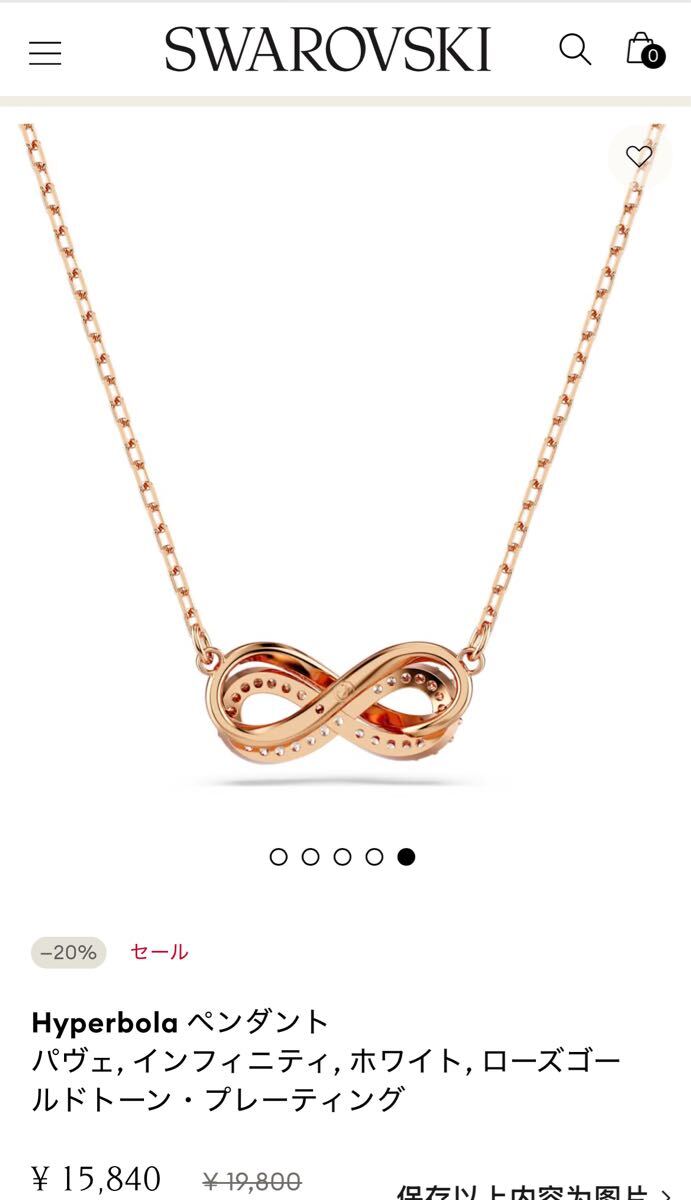691x1200 pixels.
Task: Go to the Swarovski home page
Action: [x=328, y=49]
